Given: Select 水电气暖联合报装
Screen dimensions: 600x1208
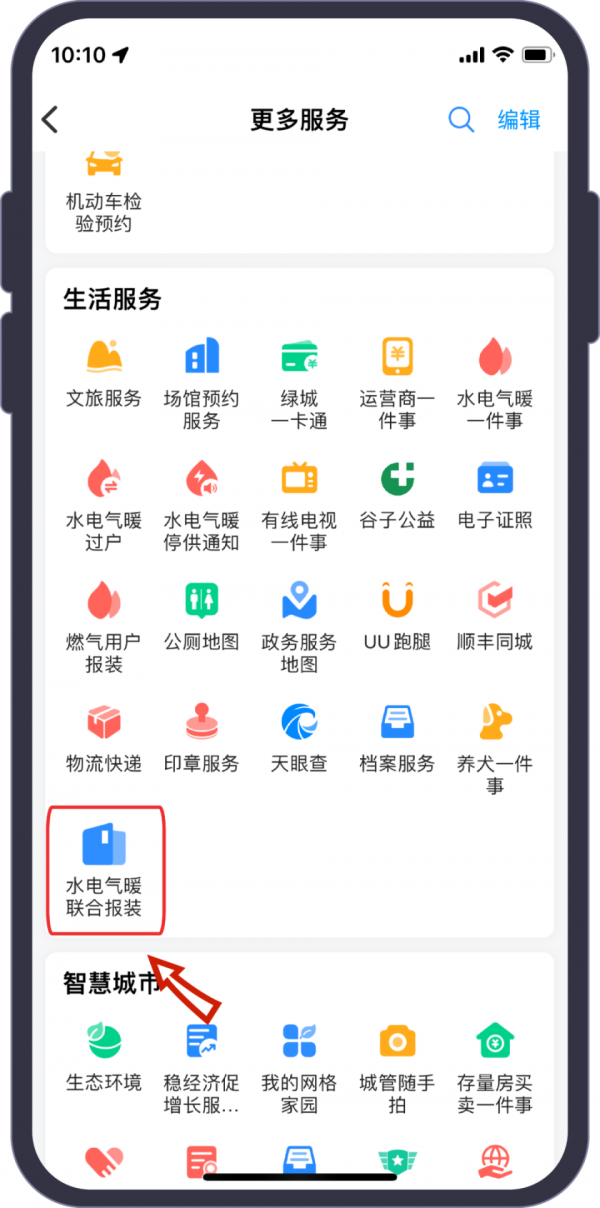Looking at the screenshot, I should click(x=104, y=869).
